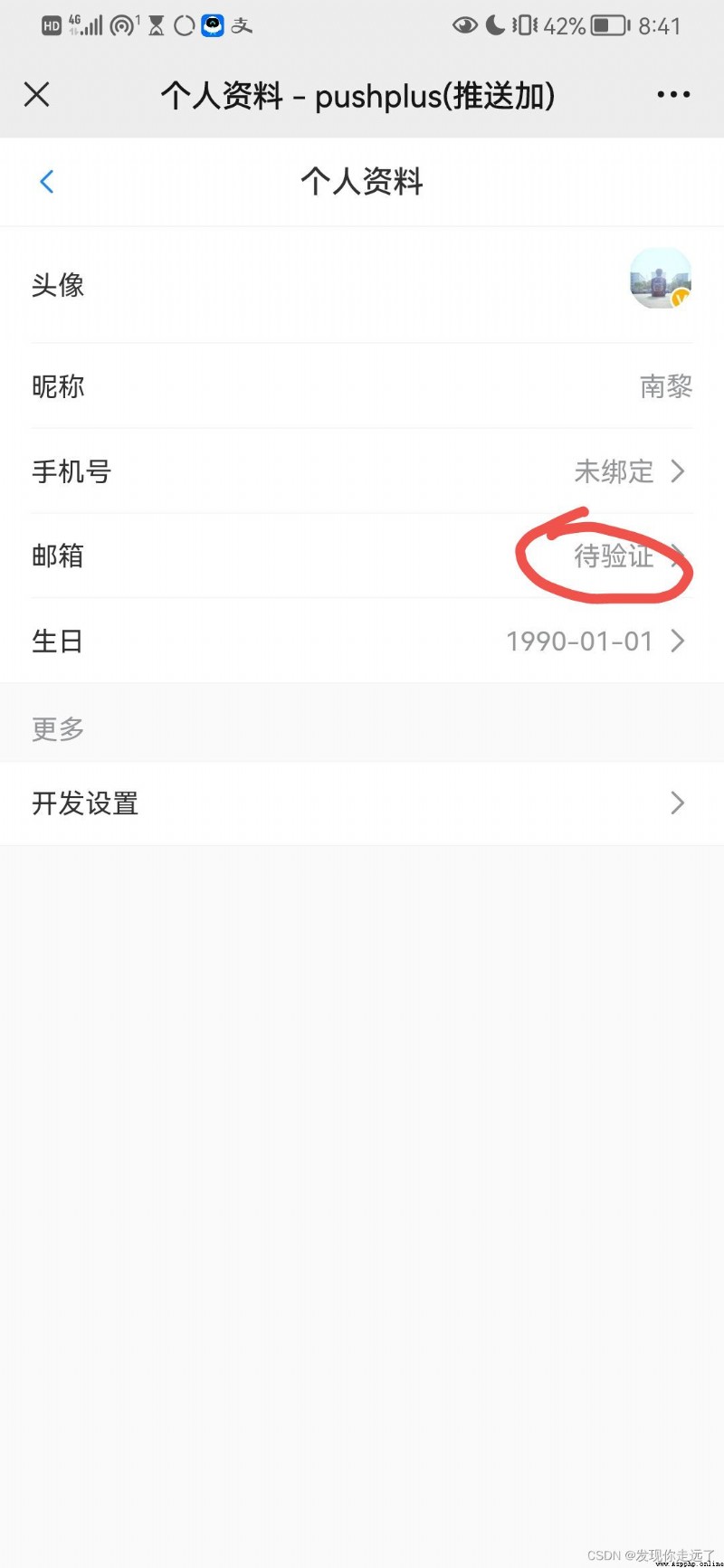
Task: Close the pushplus web page
Action: point(36,94)
